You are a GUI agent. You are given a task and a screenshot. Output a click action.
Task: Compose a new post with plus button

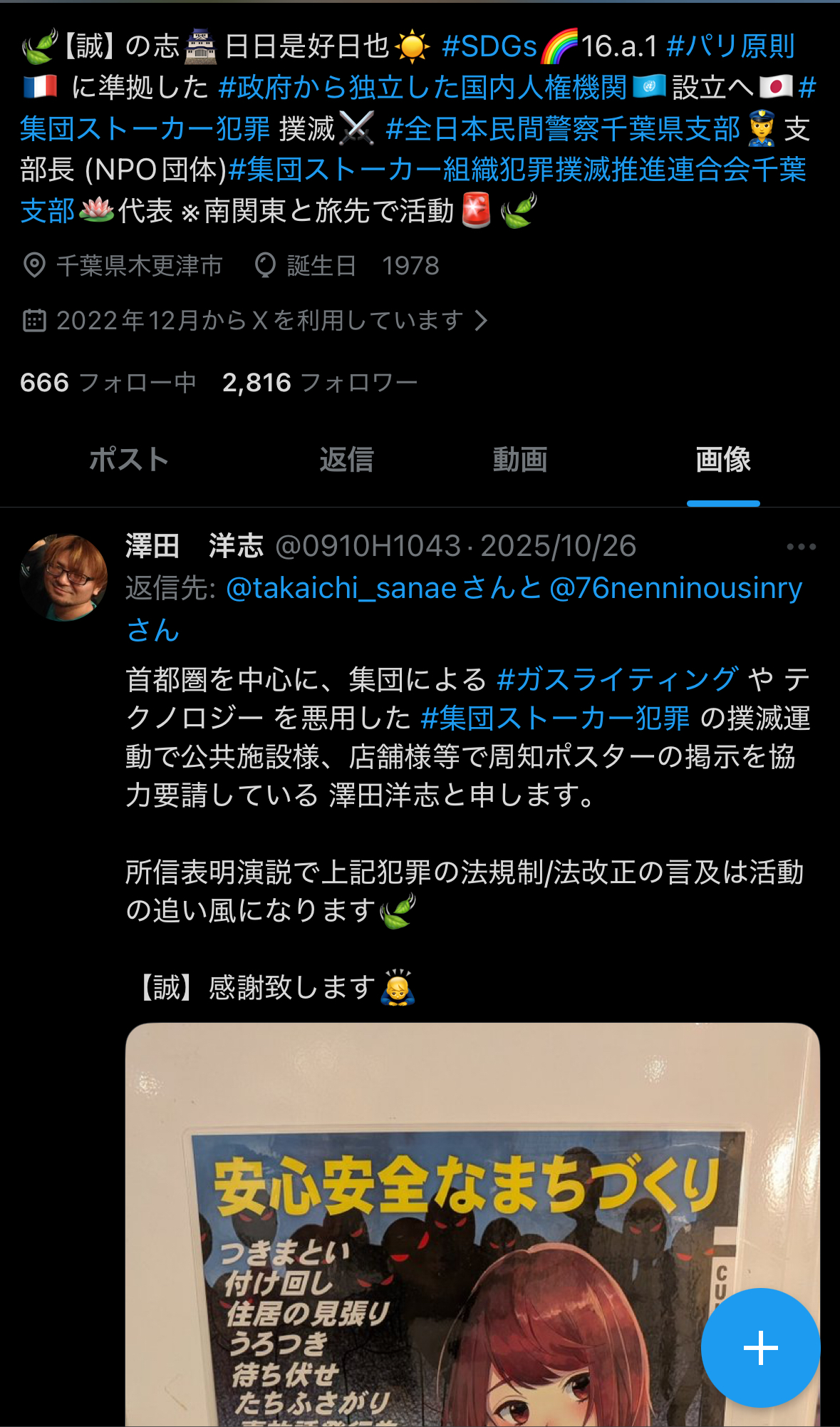[x=760, y=1347]
